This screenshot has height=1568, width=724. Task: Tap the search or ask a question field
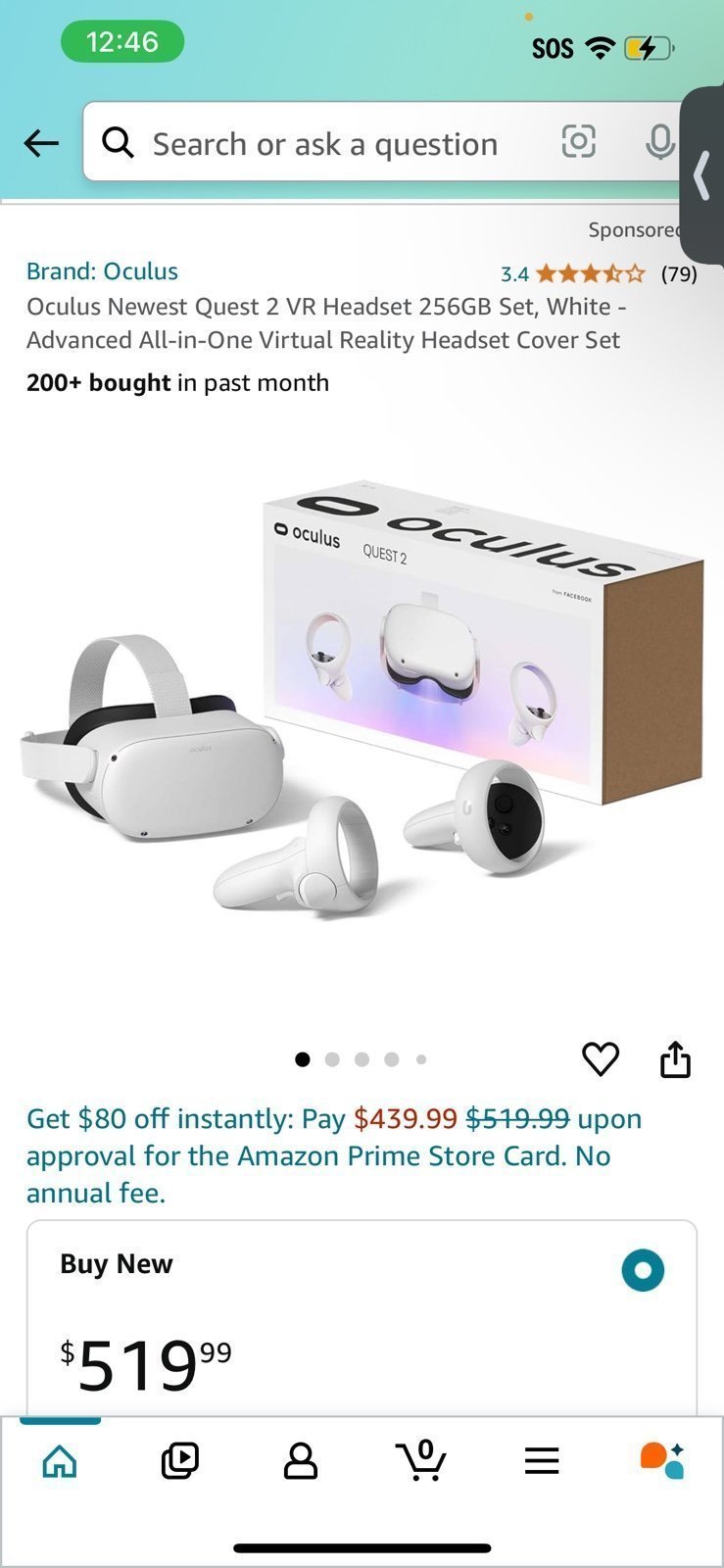click(323, 144)
